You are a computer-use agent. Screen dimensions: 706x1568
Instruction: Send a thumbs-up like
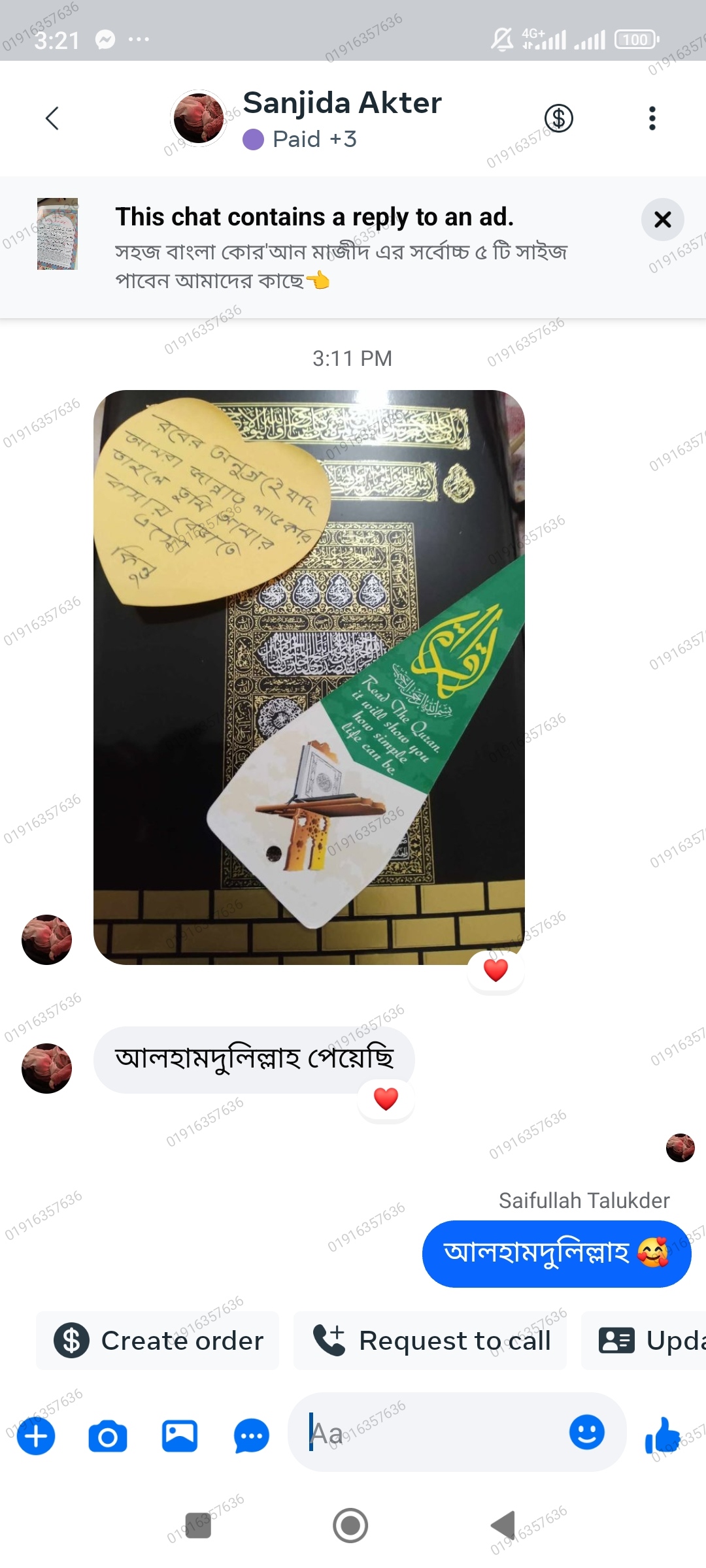663,1435
